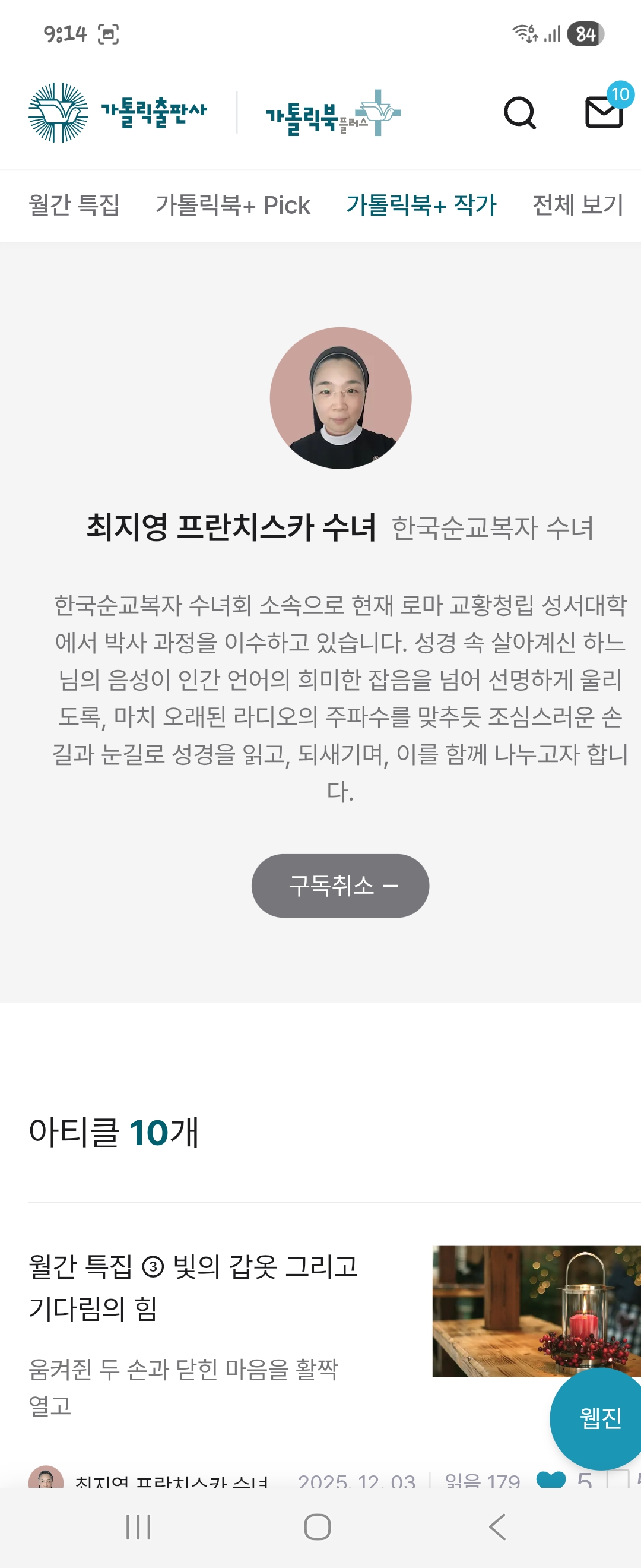Screen dimensions: 641x1568
Task: Go back with the system back button
Action: click(x=497, y=1526)
